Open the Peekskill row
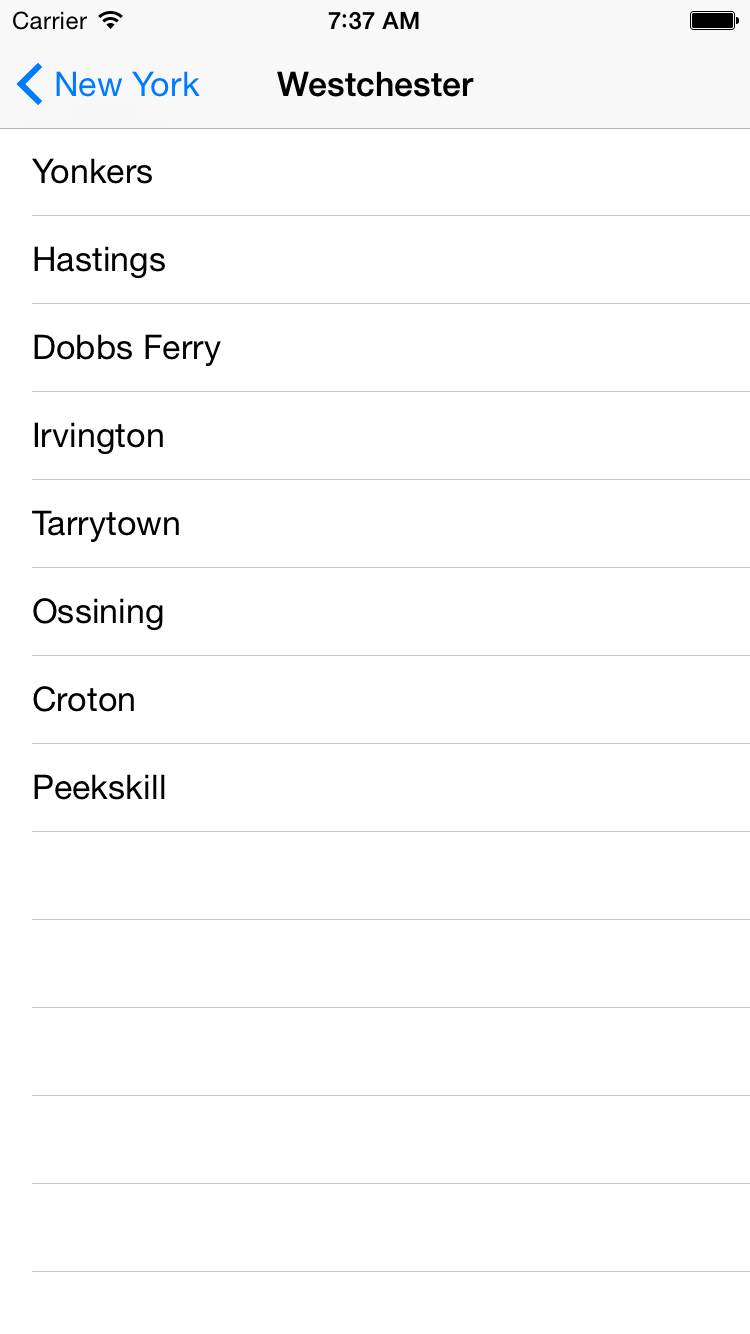Viewport: 750px width, 1334px height. (375, 788)
